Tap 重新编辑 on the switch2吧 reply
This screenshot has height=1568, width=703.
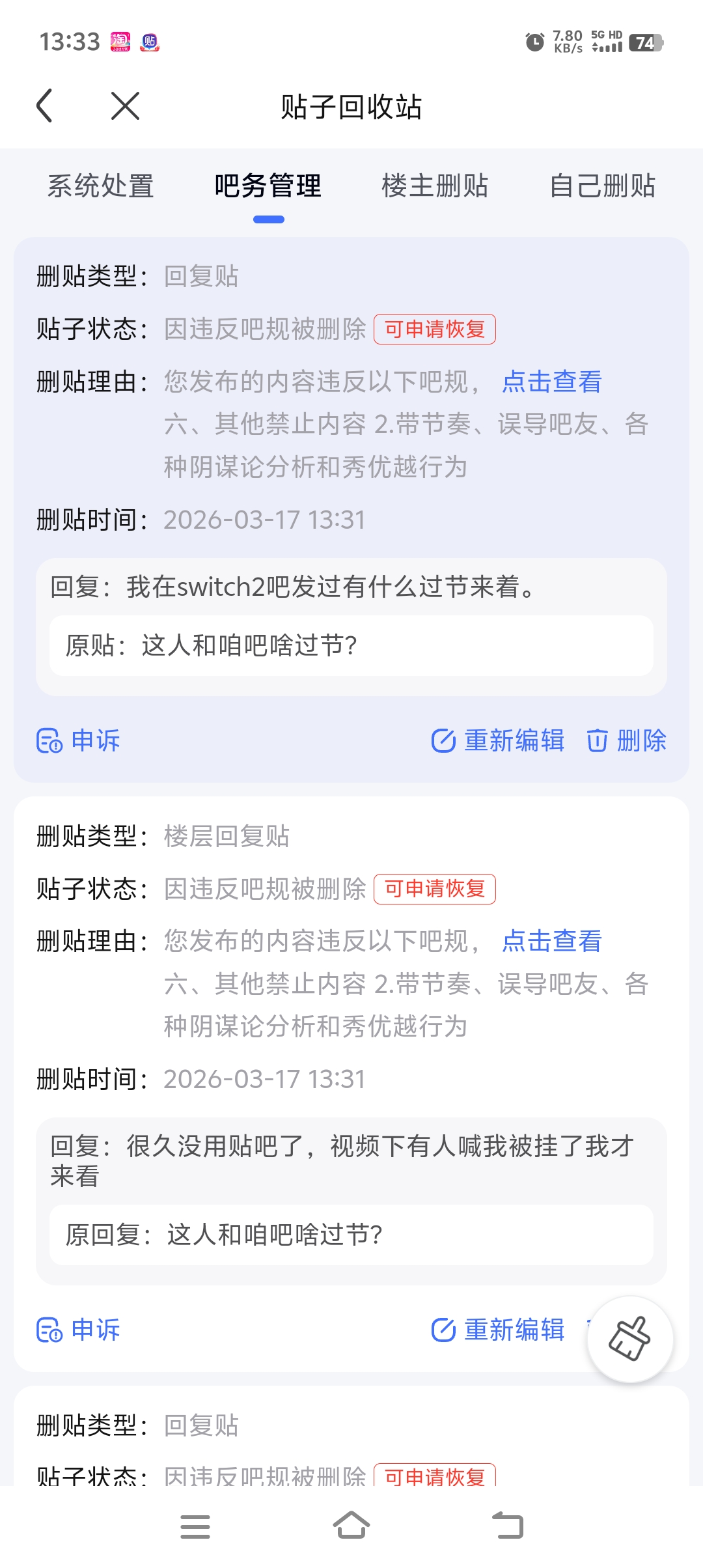[x=499, y=740]
